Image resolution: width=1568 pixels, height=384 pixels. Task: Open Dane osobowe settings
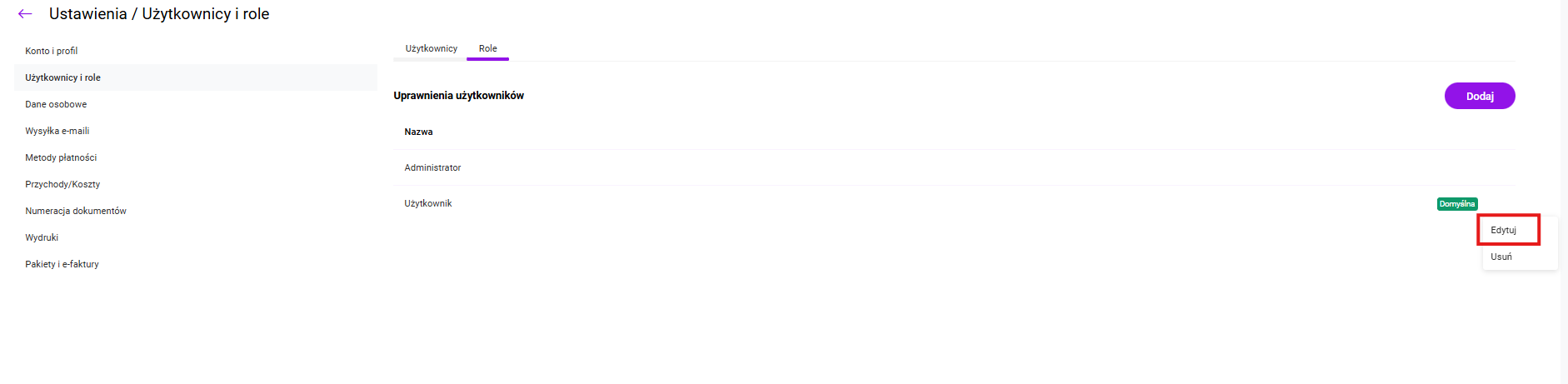tap(56, 104)
